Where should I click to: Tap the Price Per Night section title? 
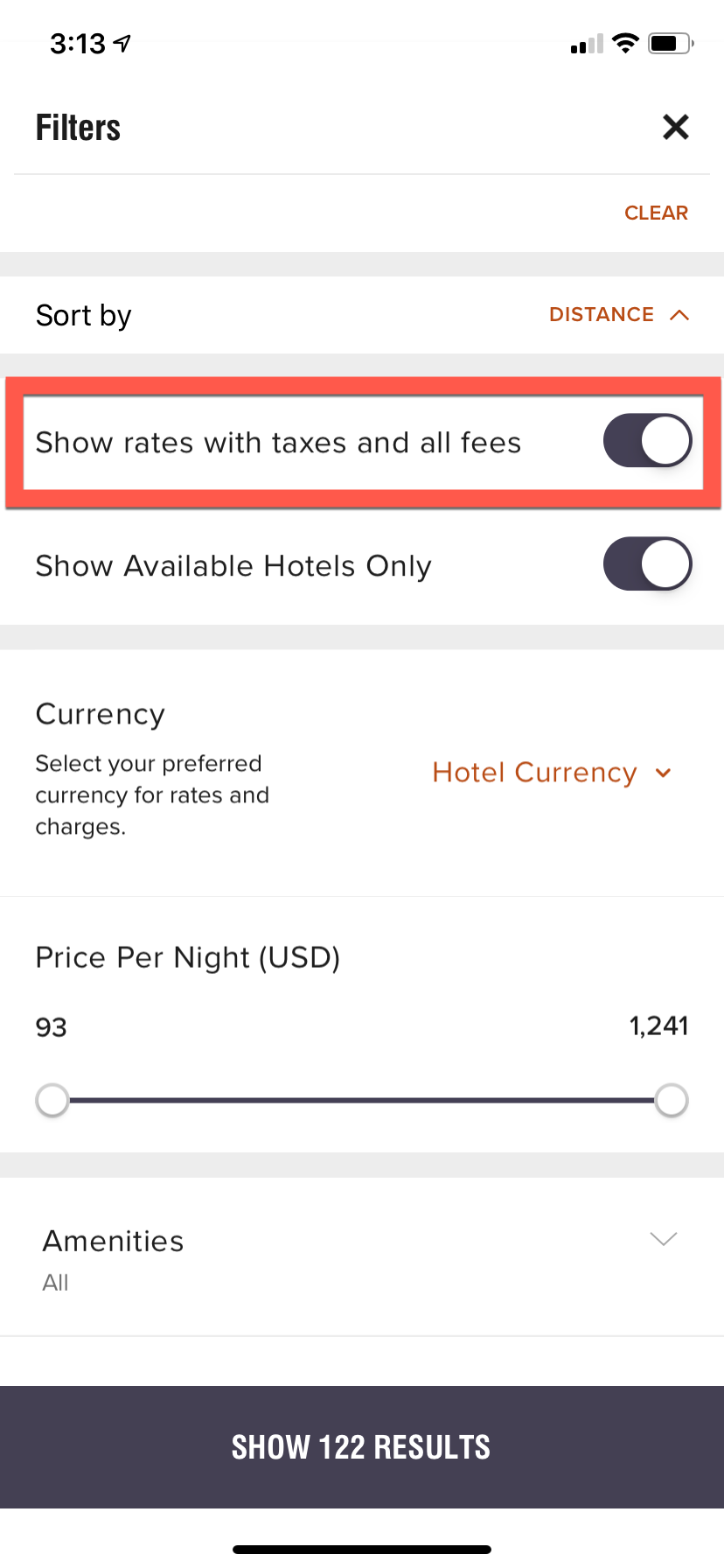(187, 957)
